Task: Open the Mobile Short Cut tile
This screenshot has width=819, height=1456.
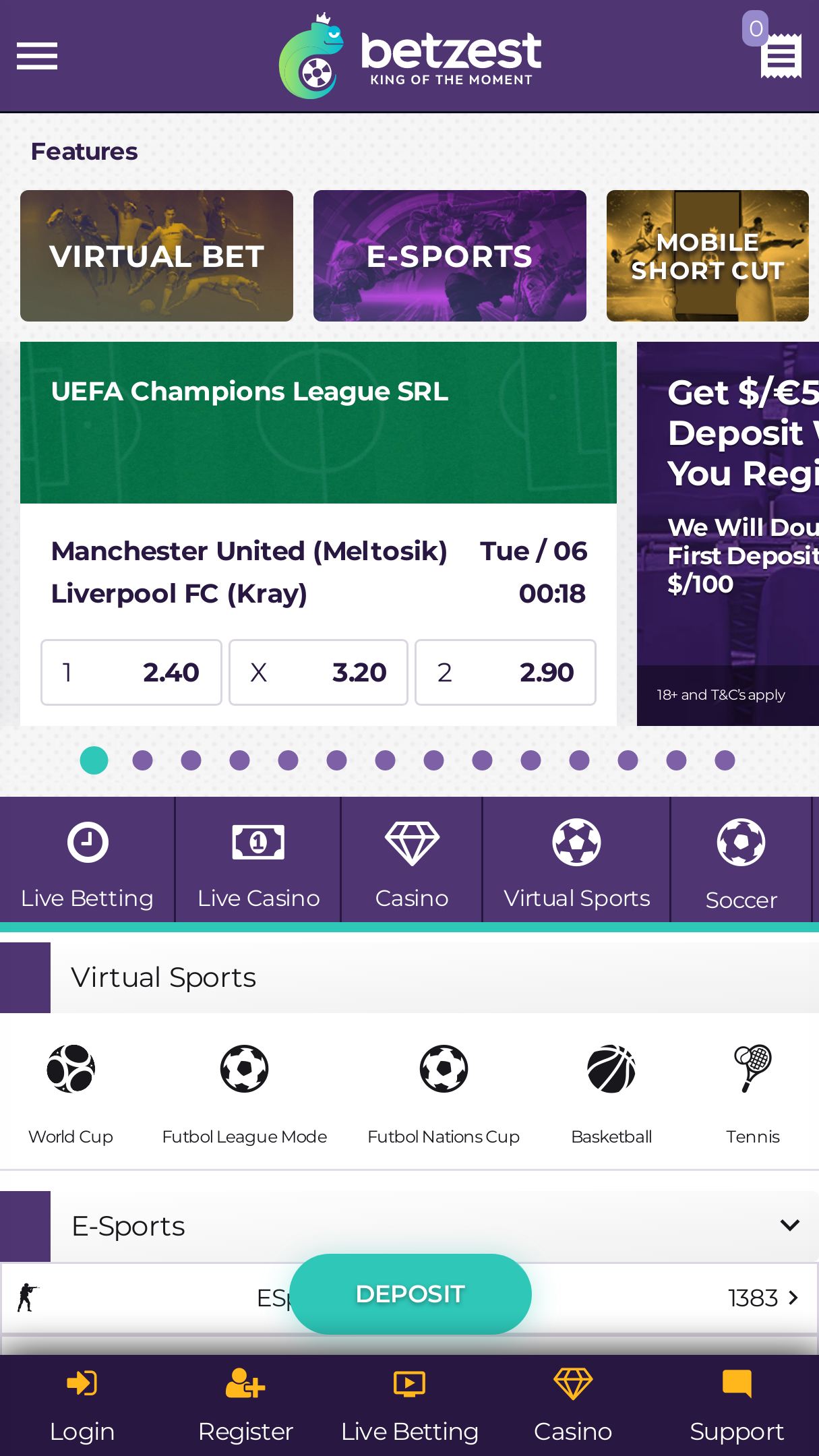Action: [708, 255]
